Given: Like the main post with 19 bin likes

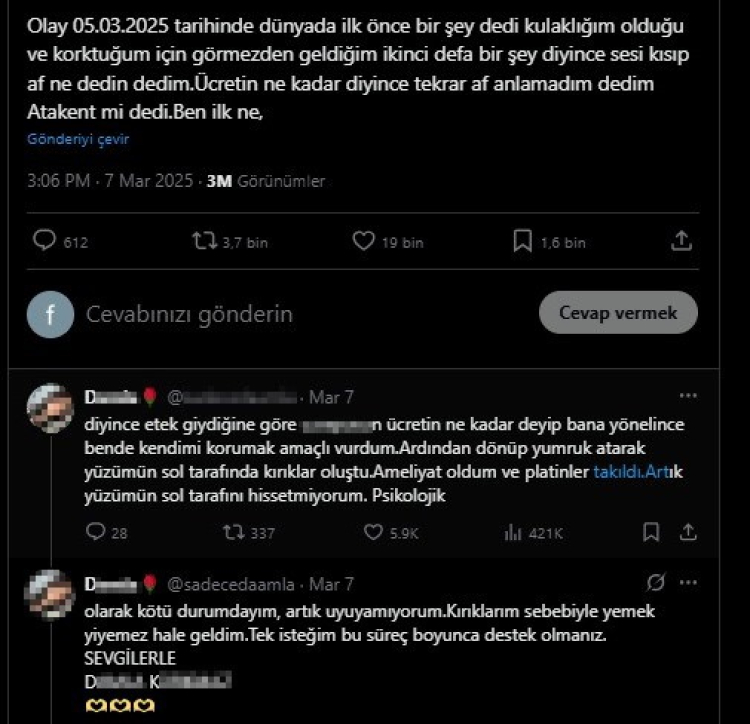Looking at the screenshot, I should (x=364, y=241).
